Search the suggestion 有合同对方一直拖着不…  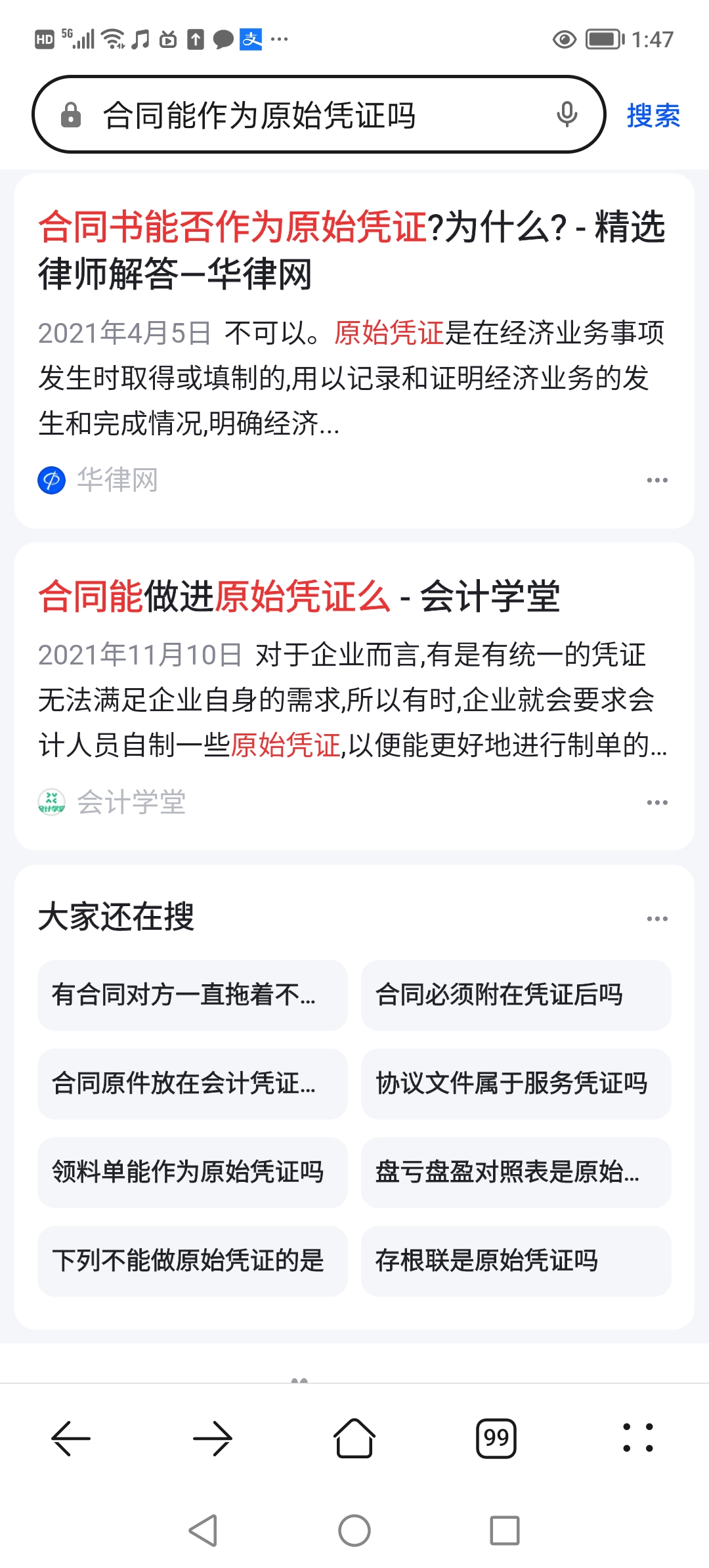tap(192, 995)
